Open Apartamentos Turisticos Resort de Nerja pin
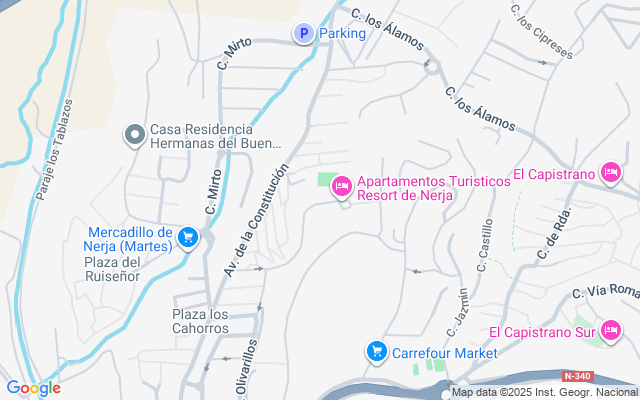The image size is (640, 400). point(341,186)
